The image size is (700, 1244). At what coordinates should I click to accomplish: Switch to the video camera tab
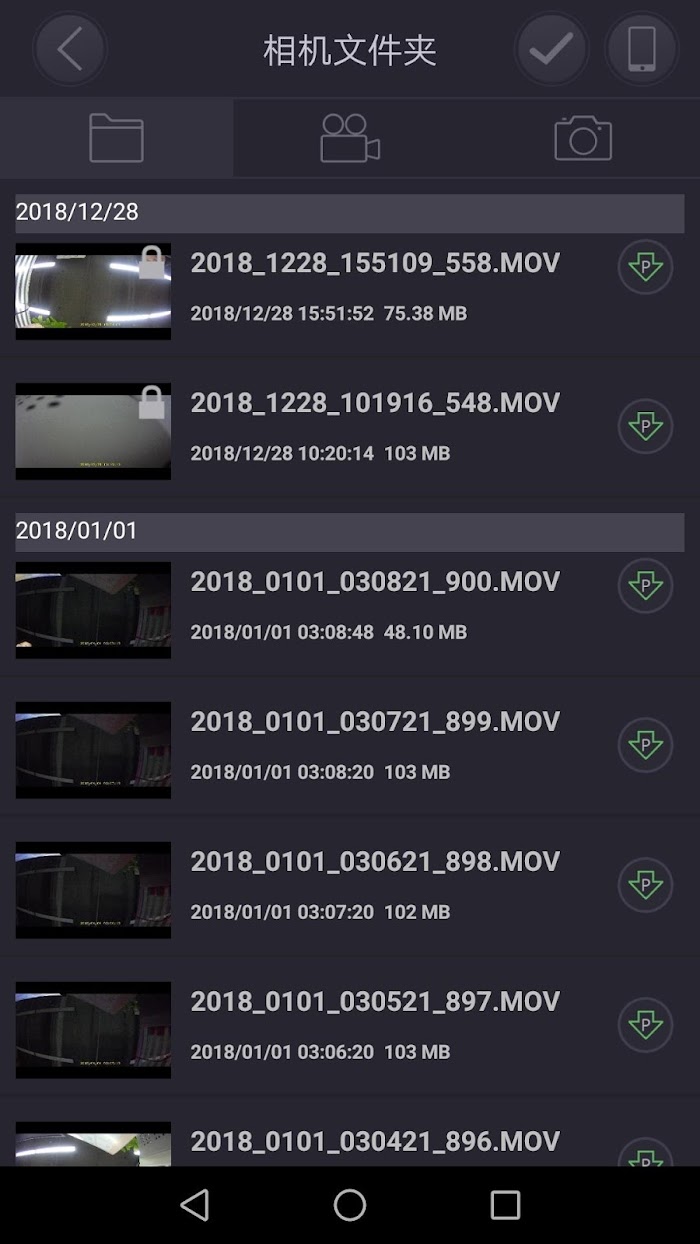point(350,138)
